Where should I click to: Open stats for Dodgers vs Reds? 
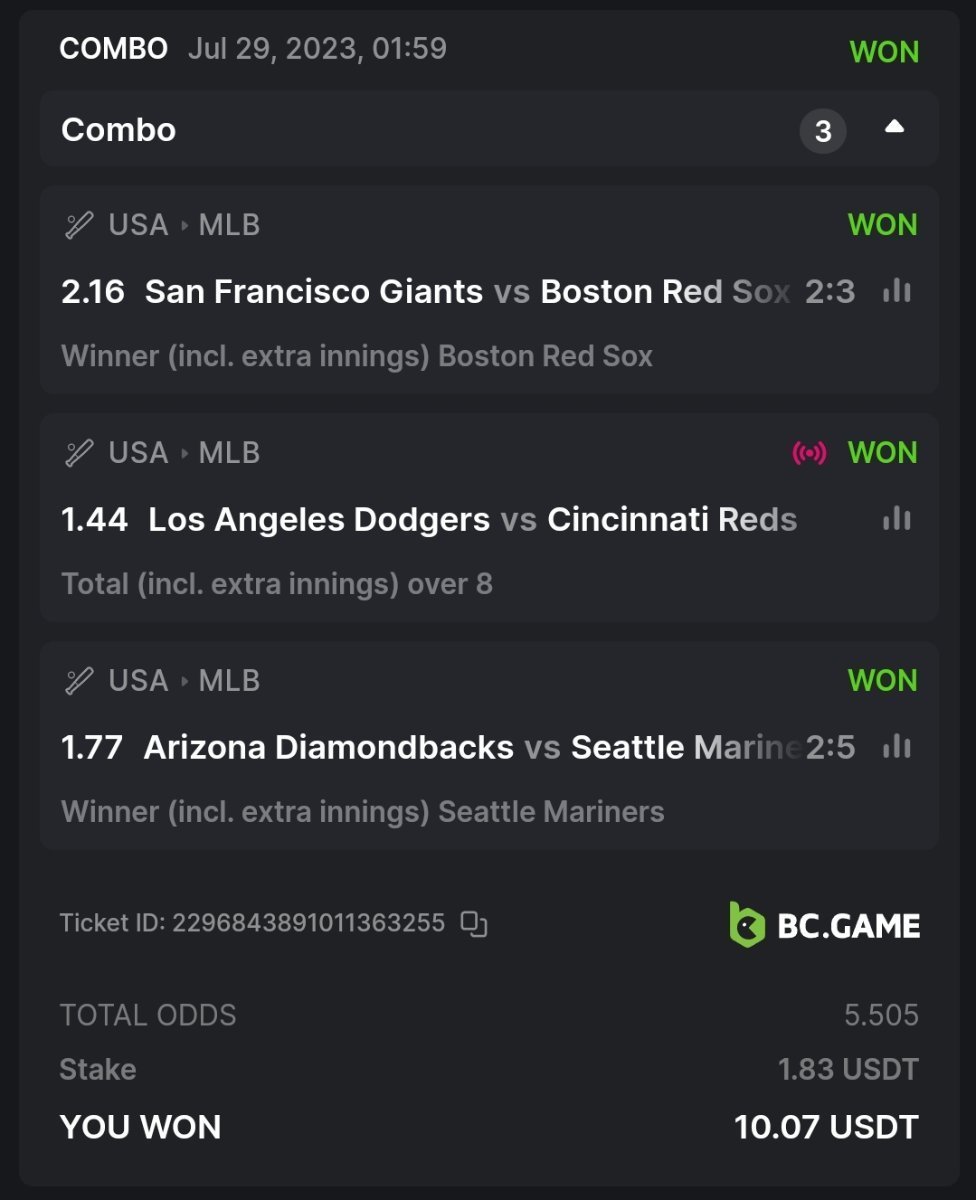(x=897, y=518)
